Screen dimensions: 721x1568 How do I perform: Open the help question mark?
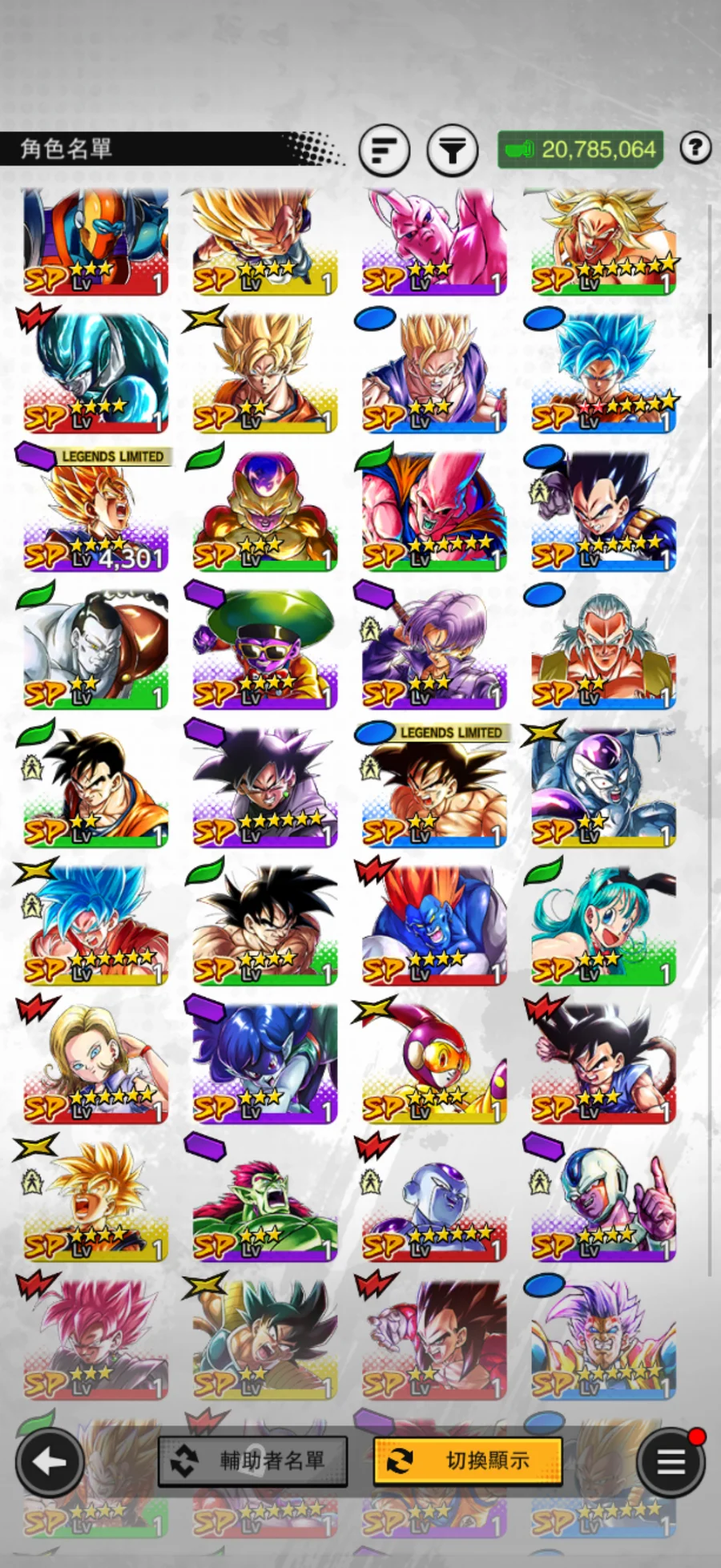coord(695,147)
